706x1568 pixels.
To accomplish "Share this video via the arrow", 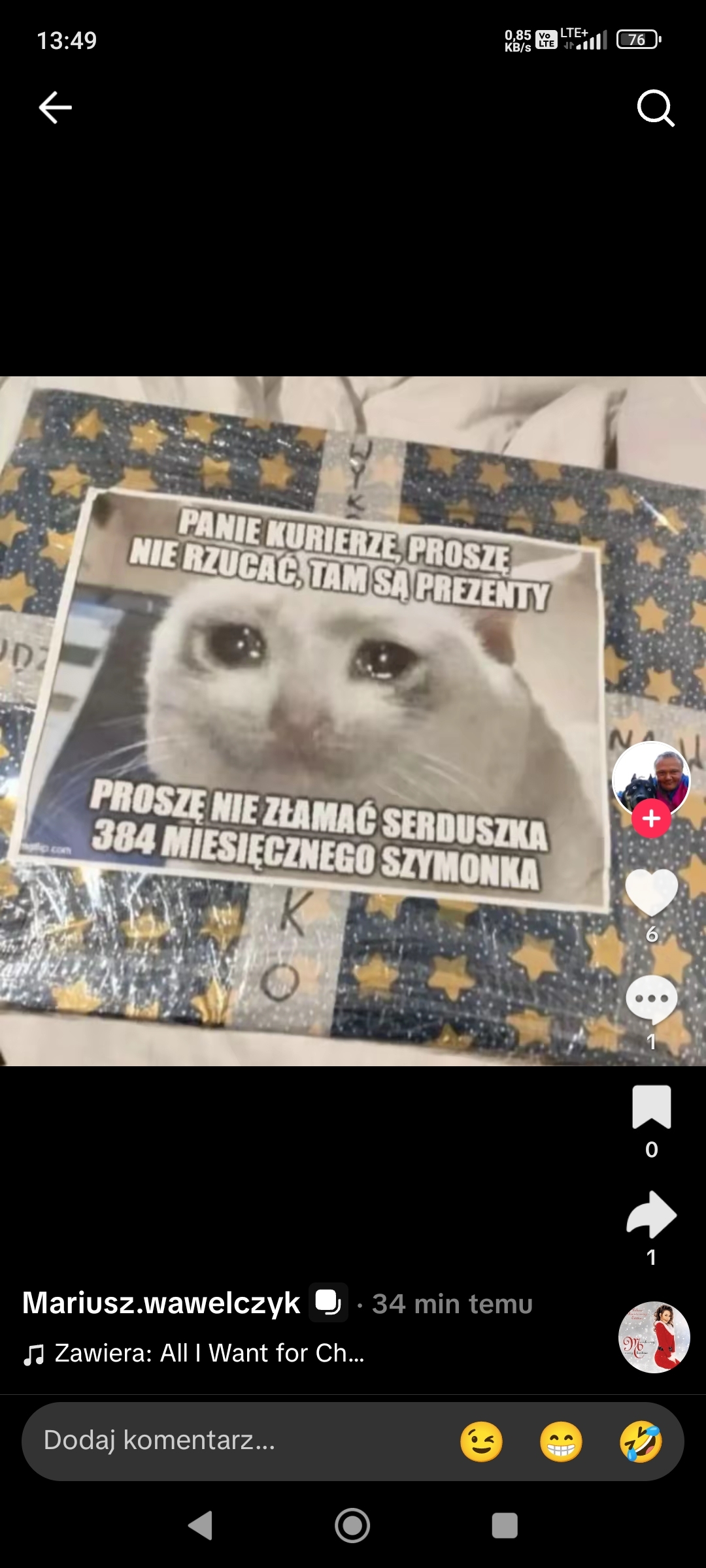I will click(651, 1215).
